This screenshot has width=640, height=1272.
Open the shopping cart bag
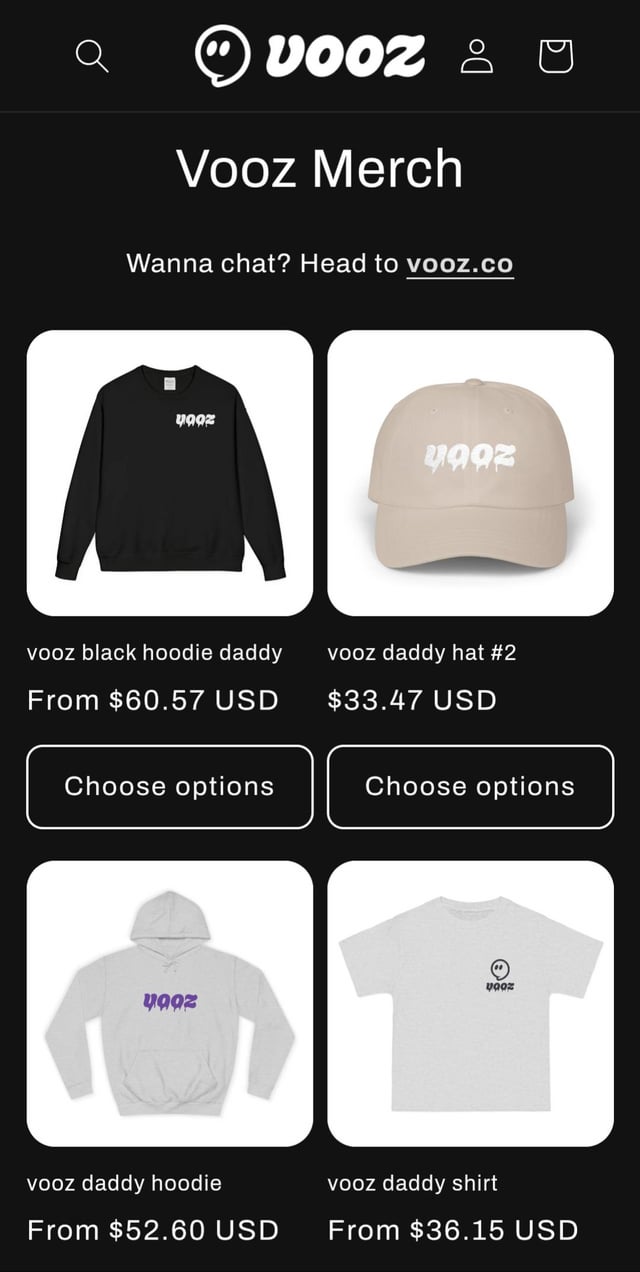[x=556, y=56]
